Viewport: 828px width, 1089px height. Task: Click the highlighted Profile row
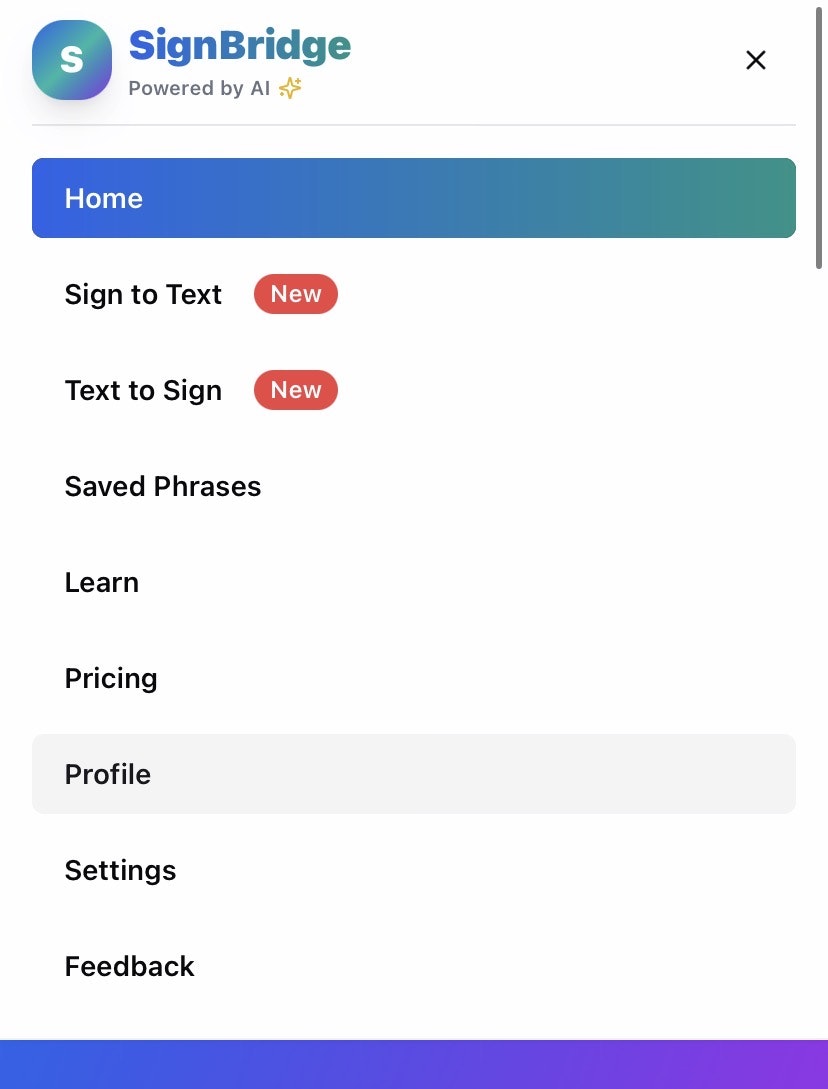click(414, 774)
